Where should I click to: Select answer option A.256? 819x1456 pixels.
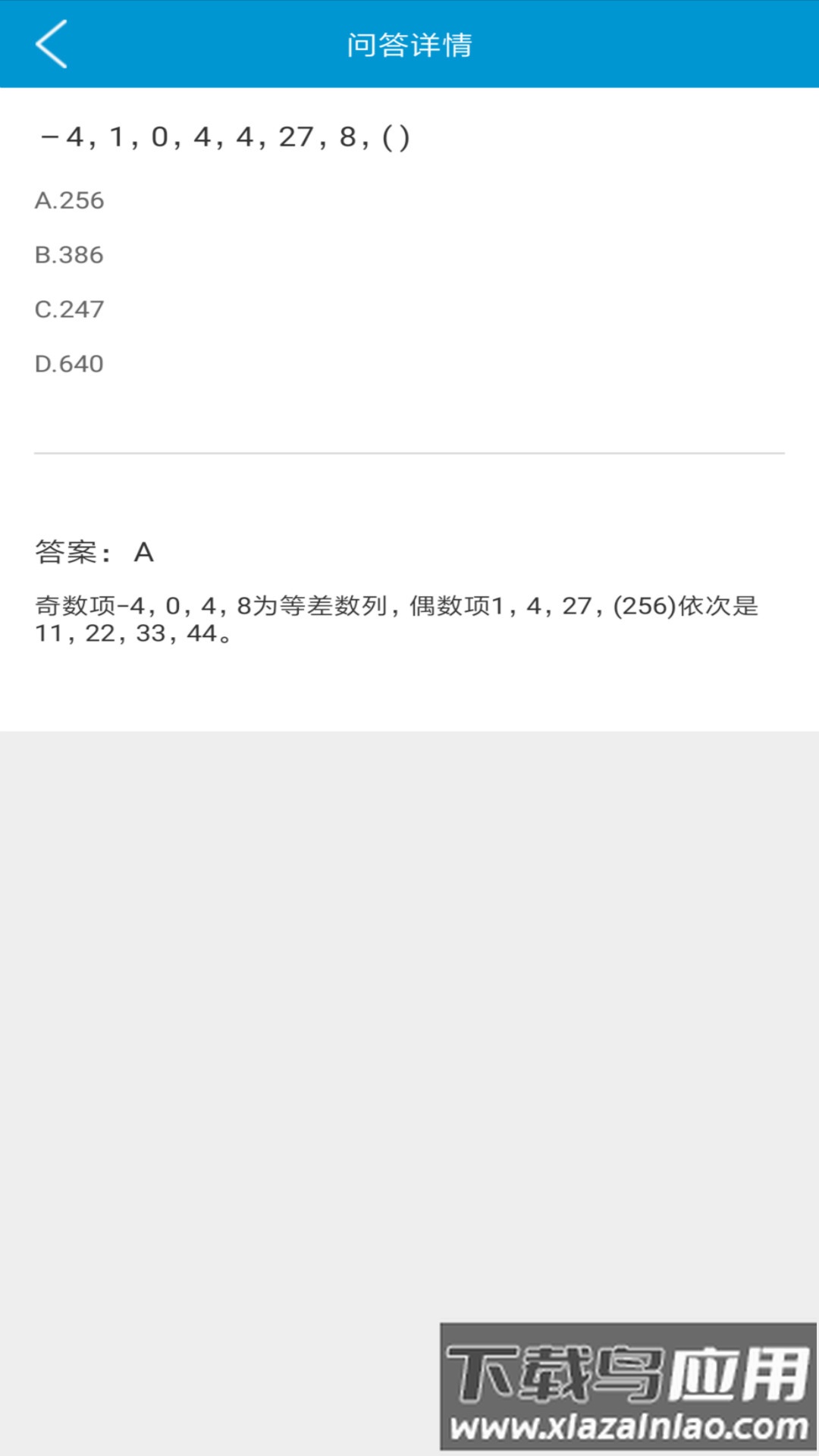(x=70, y=200)
